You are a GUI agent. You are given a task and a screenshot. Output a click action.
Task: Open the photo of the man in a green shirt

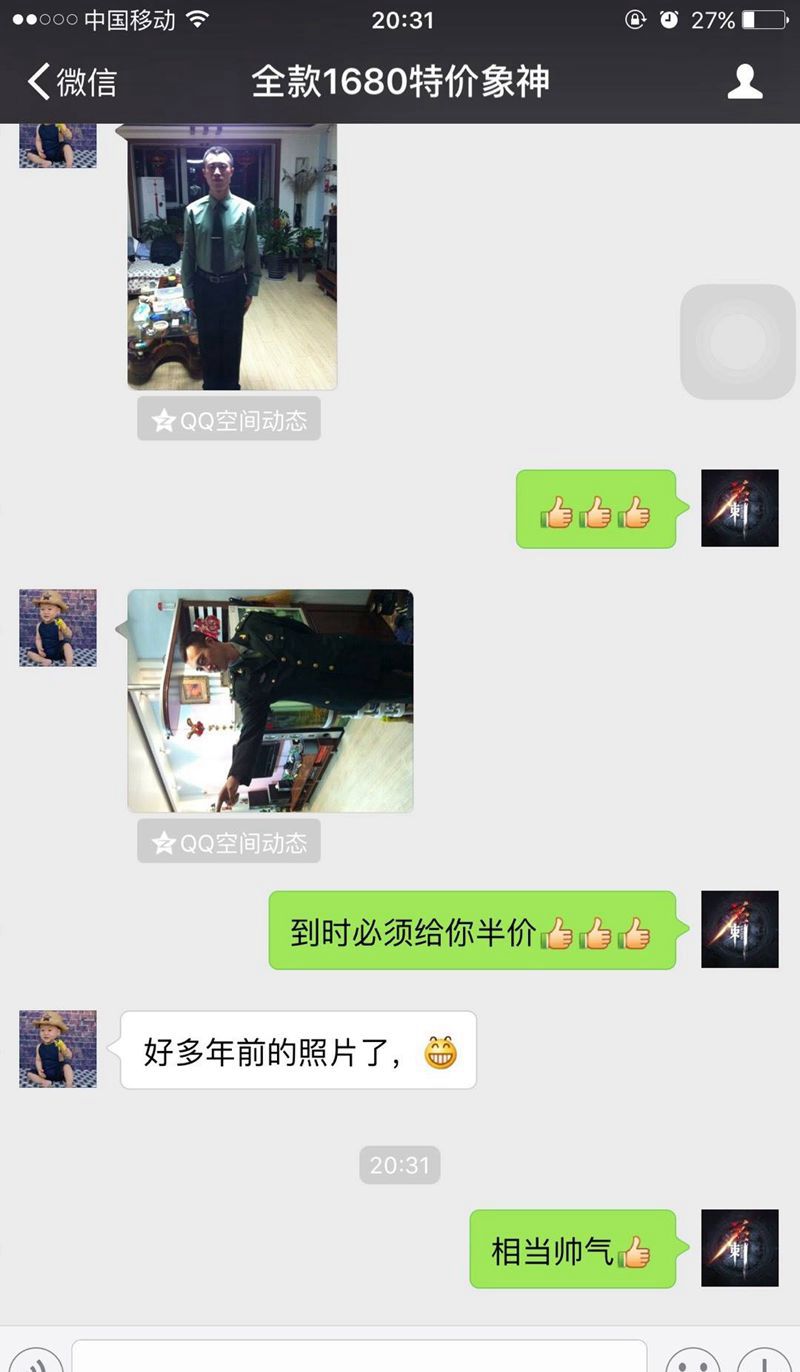pyautogui.click(x=232, y=257)
